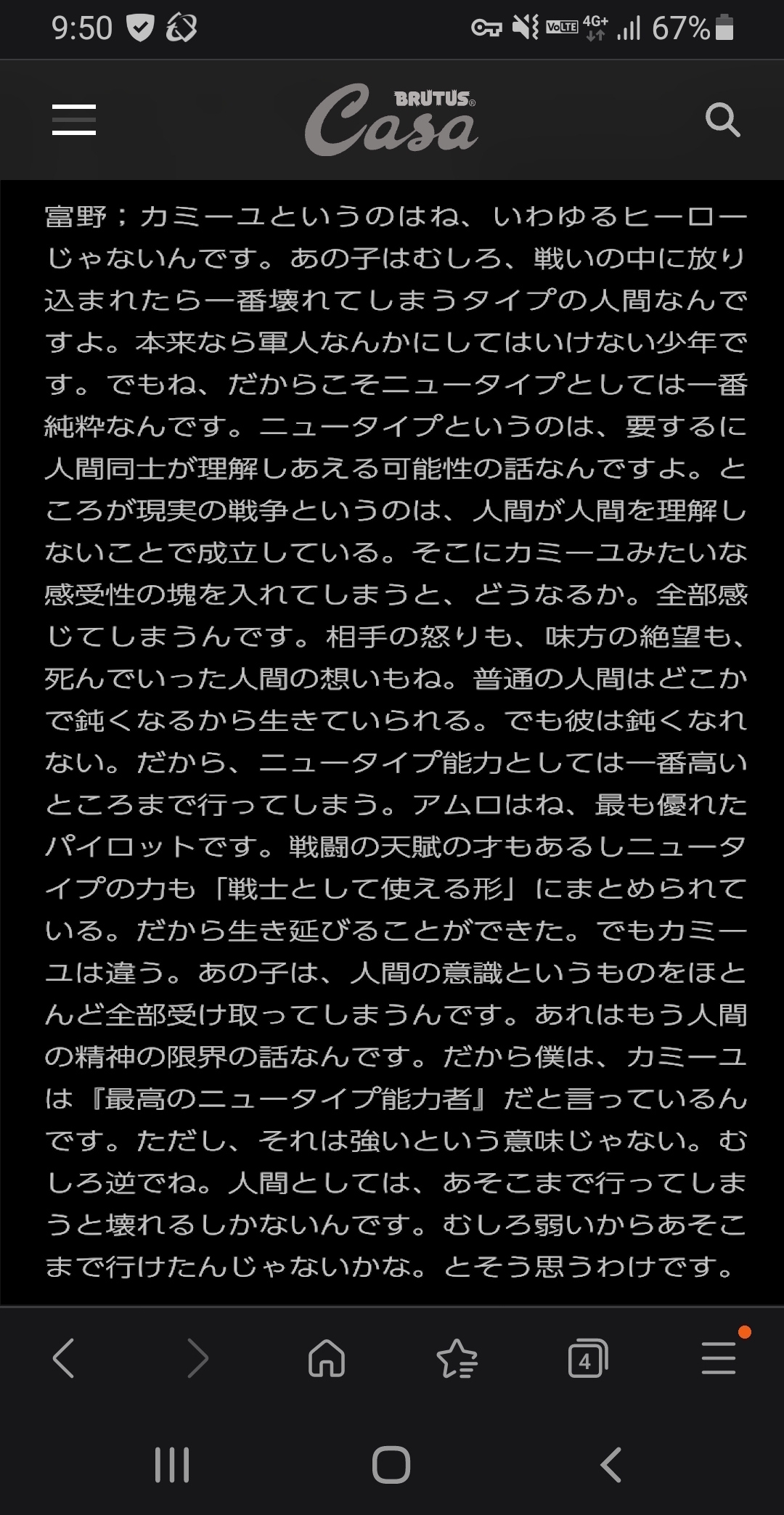Open the browser home page

[327, 1358]
